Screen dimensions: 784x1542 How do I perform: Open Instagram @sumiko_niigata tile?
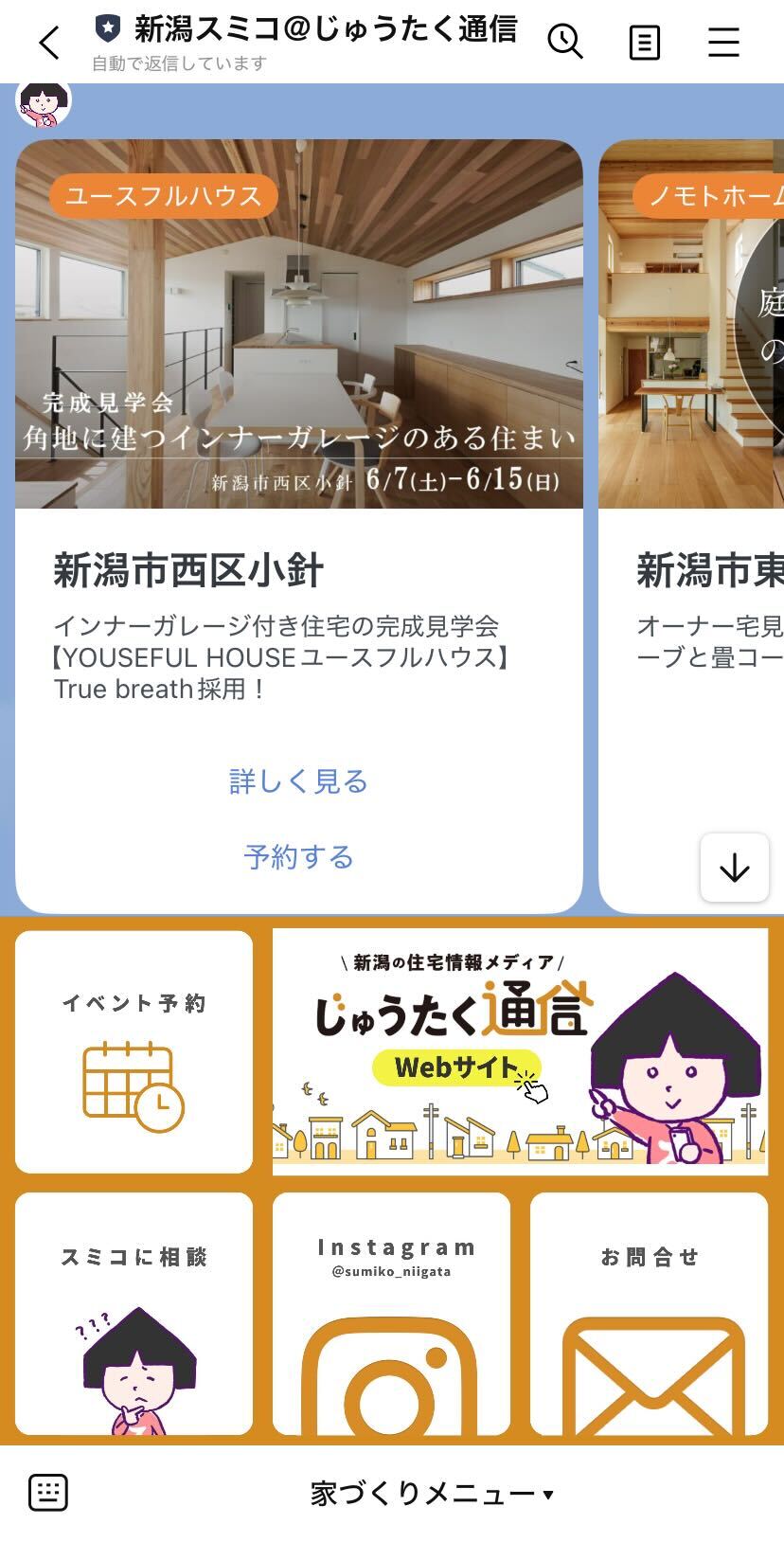coord(391,1314)
